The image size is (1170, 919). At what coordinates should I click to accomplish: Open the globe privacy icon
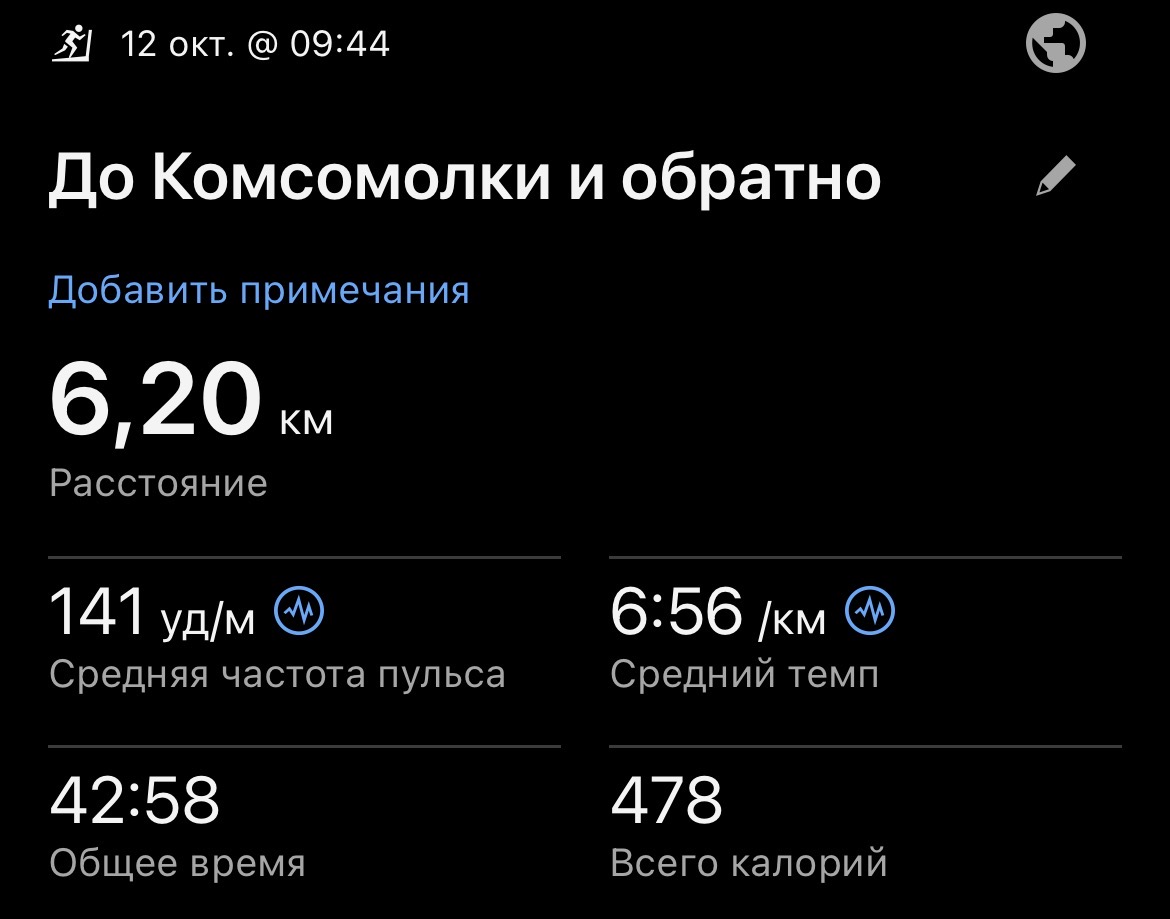click(x=1056, y=45)
